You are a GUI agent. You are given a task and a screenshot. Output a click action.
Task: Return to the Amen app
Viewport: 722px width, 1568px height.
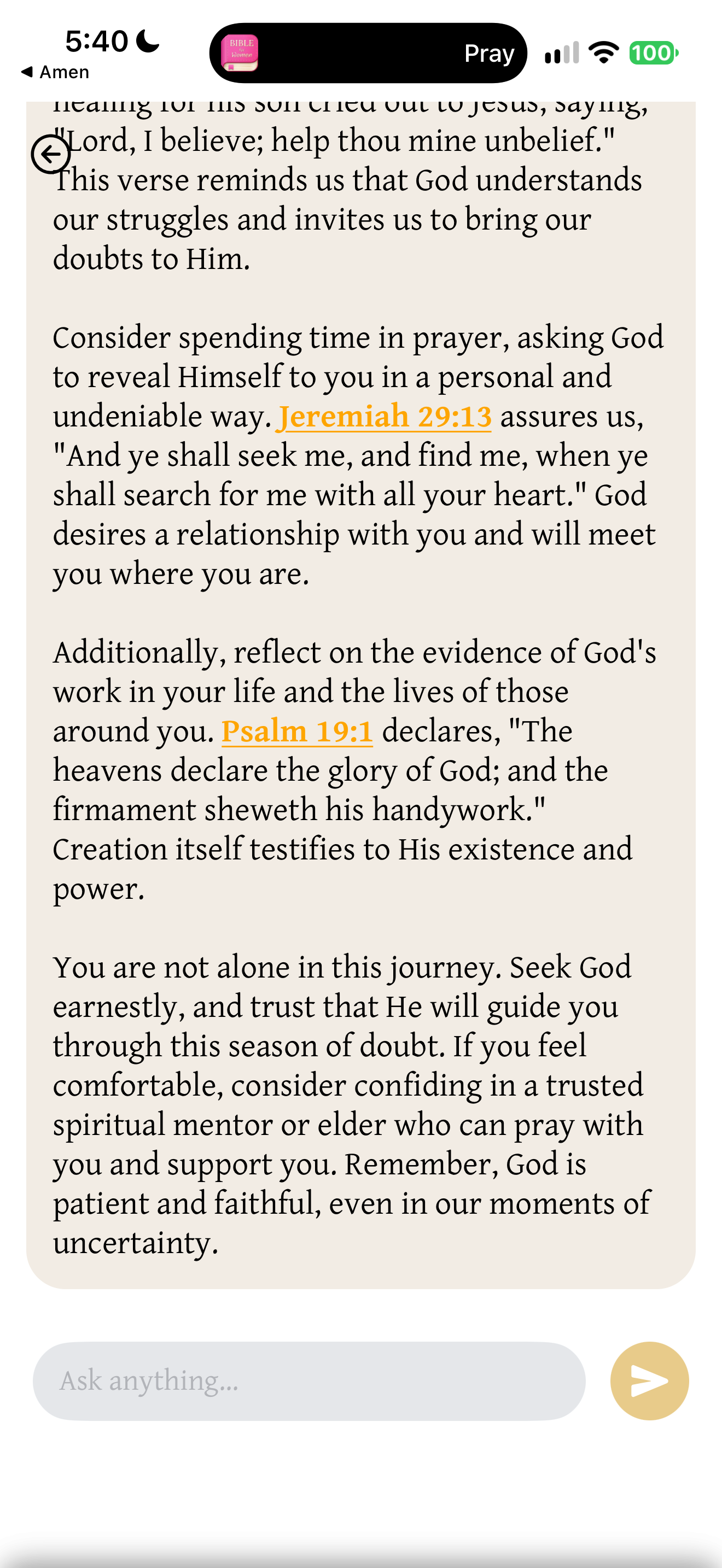pyautogui.click(x=55, y=72)
